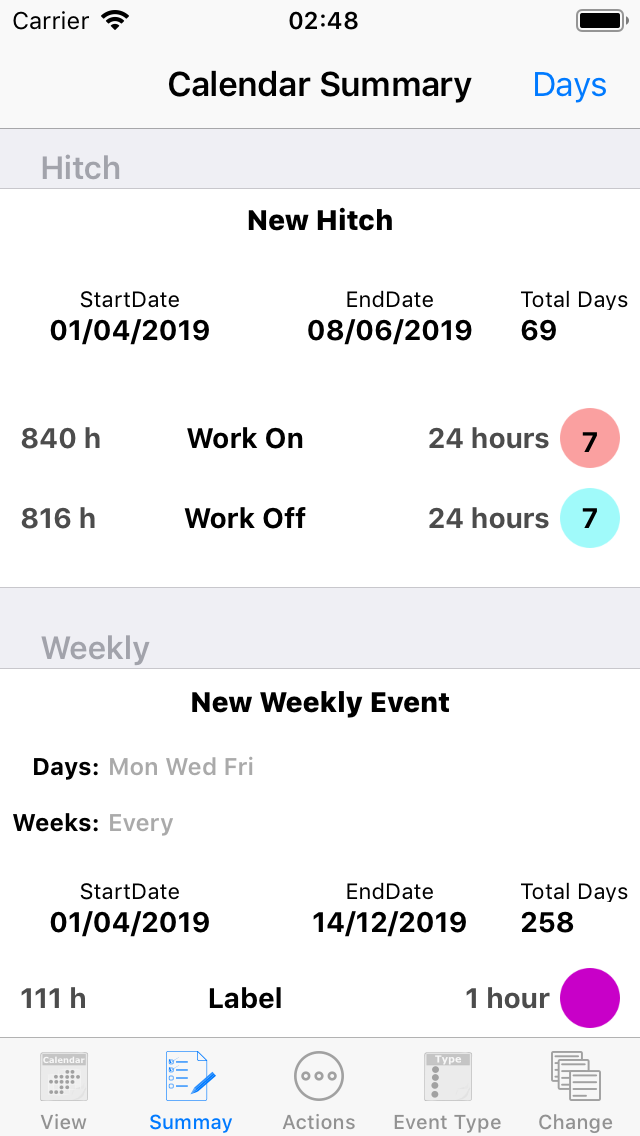Open the New Hitch summary card

(x=320, y=388)
